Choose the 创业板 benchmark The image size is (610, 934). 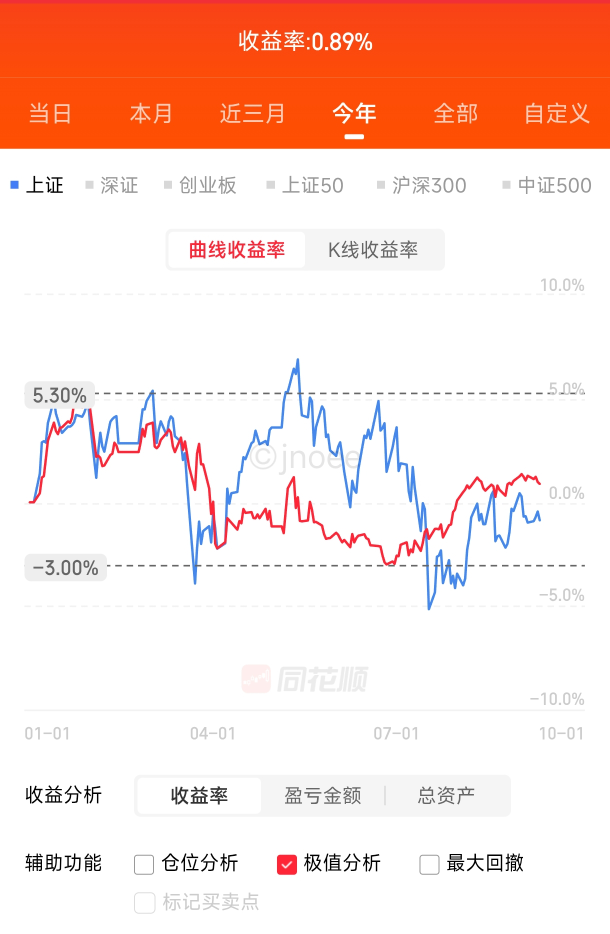coord(201,185)
